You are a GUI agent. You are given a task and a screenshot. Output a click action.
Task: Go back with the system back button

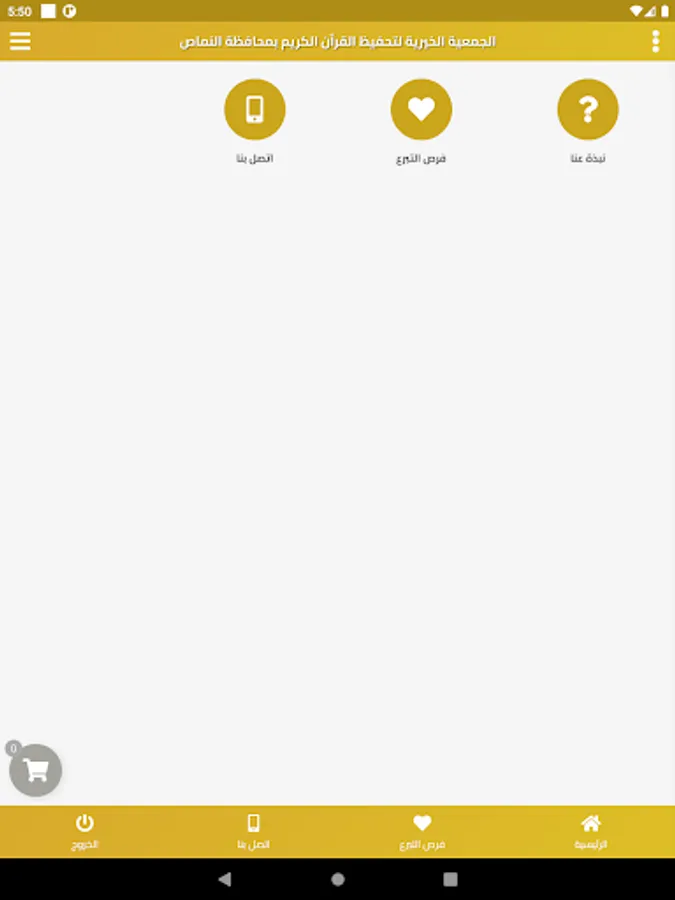[225, 879]
